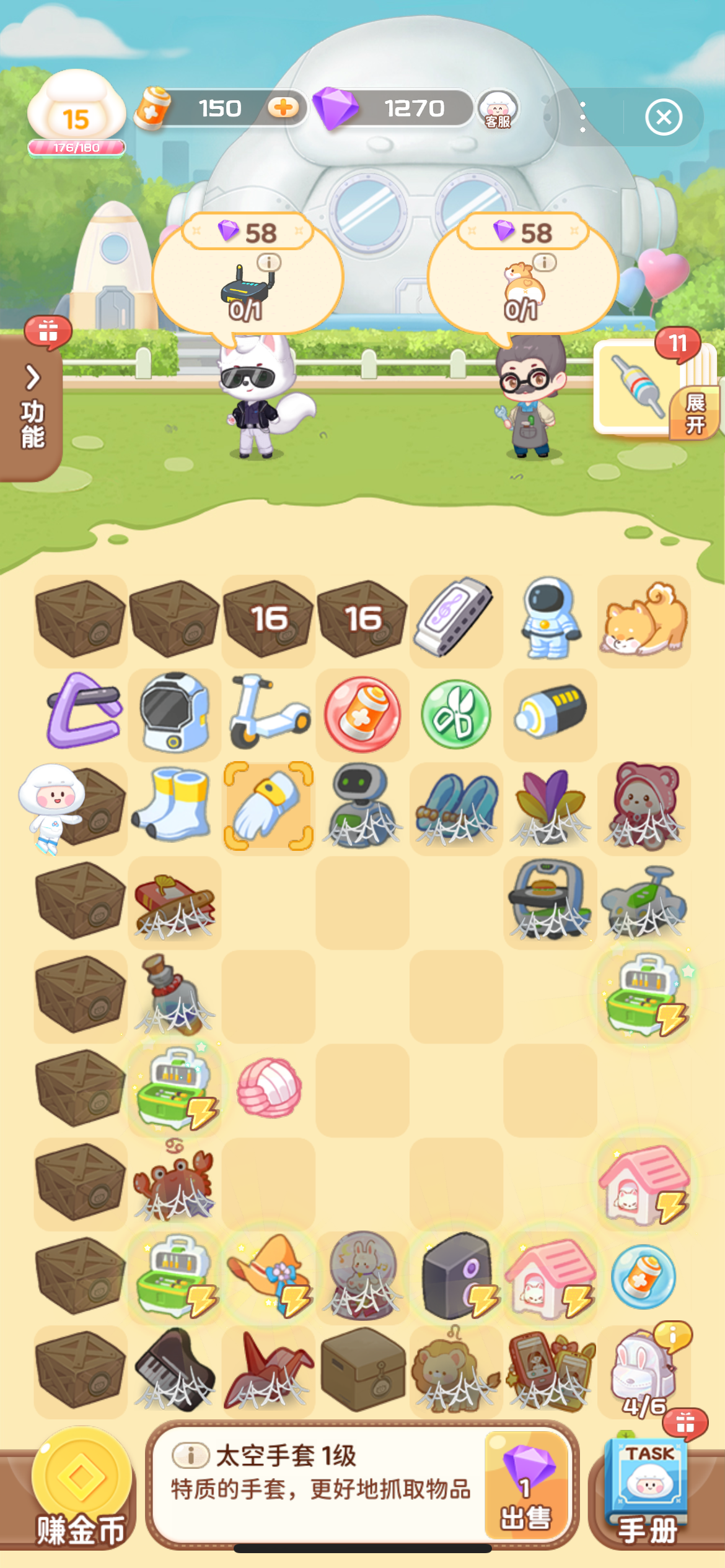Open customer service 客服
This screenshot has height=1568, width=725.
(x=498, y=110)
